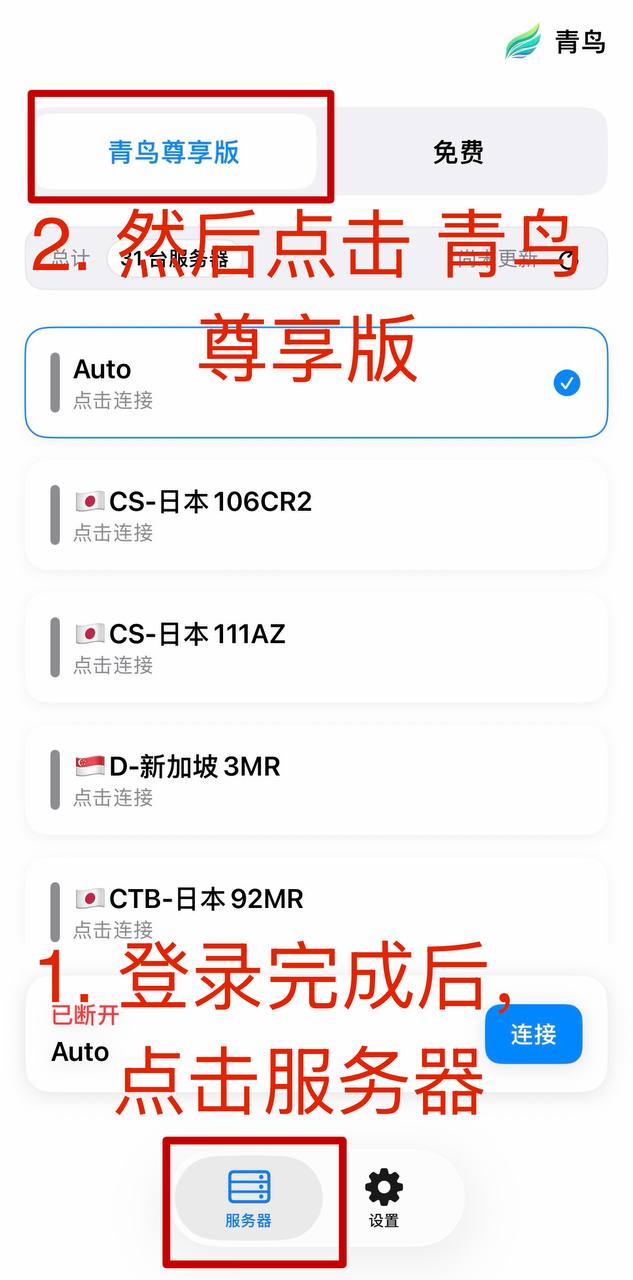Go to 设置 settings
Viewport: 633px width, 1280px height.
(x=384, y=1199)
